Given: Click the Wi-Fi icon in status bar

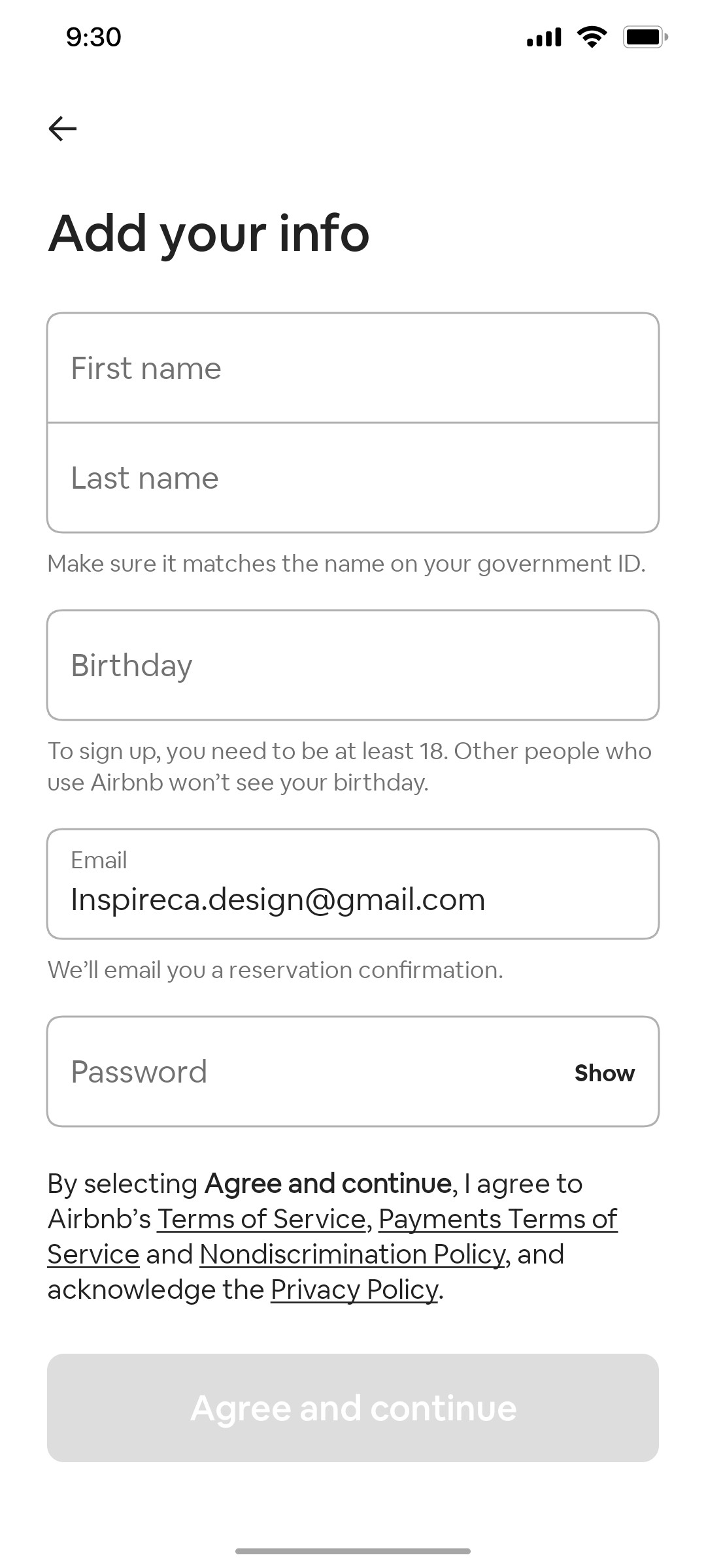Looking at the screenshot, I should tap(590, 37).
